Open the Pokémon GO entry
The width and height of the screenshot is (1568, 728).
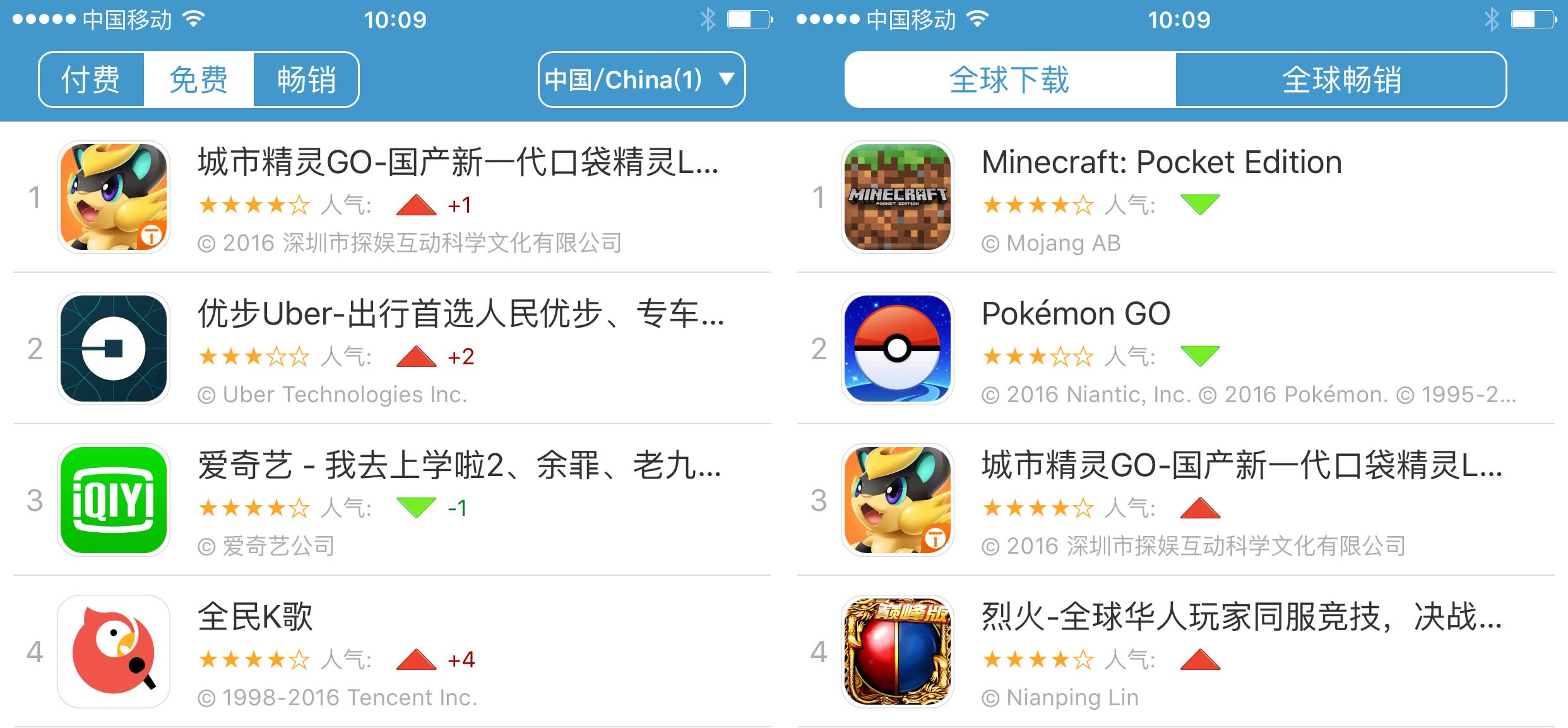pyautogui.click(x=1199, y=349)
